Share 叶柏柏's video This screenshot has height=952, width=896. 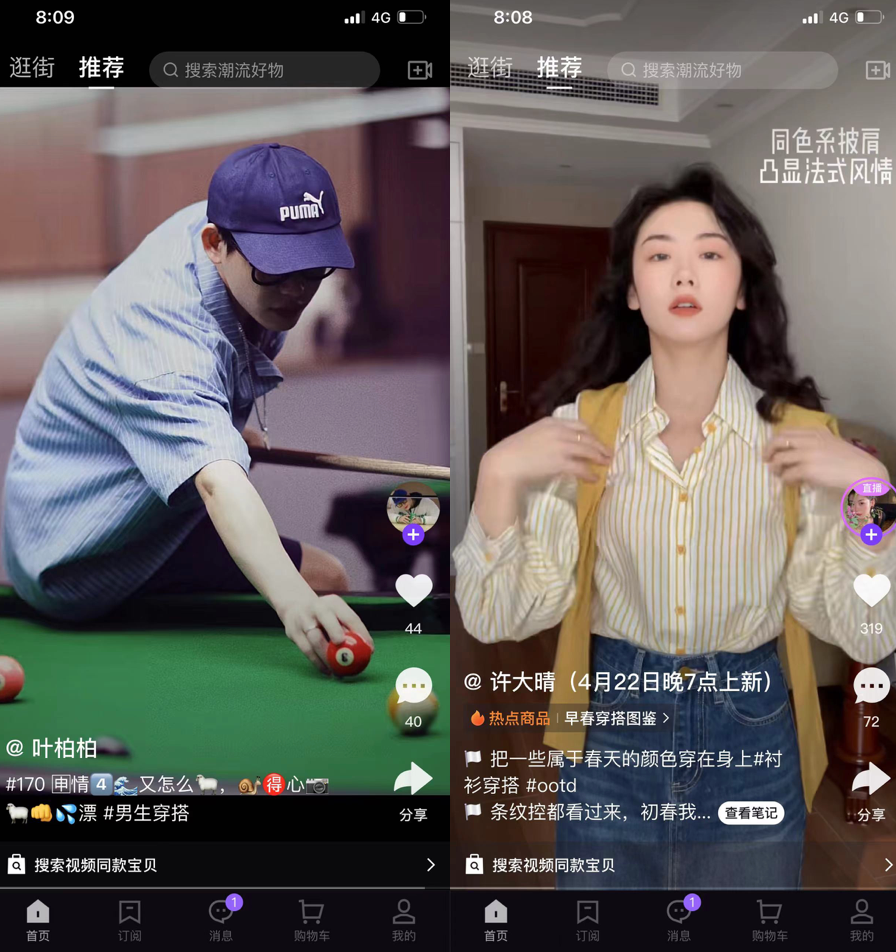pyautogui.click(x=413, y=780)
